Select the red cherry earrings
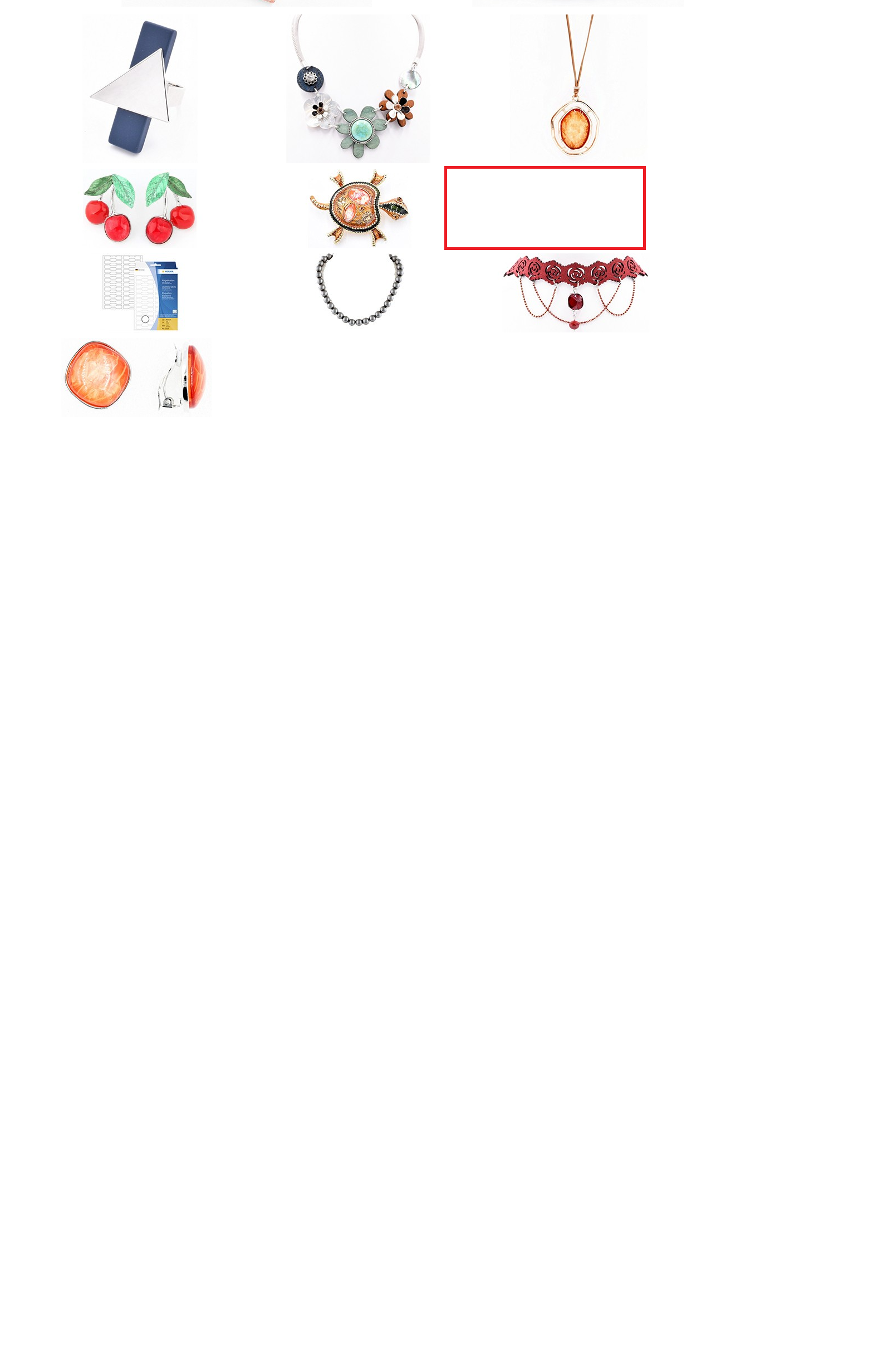The width and height of the screenshot is (873, 1372). click(x=140, y=208)
